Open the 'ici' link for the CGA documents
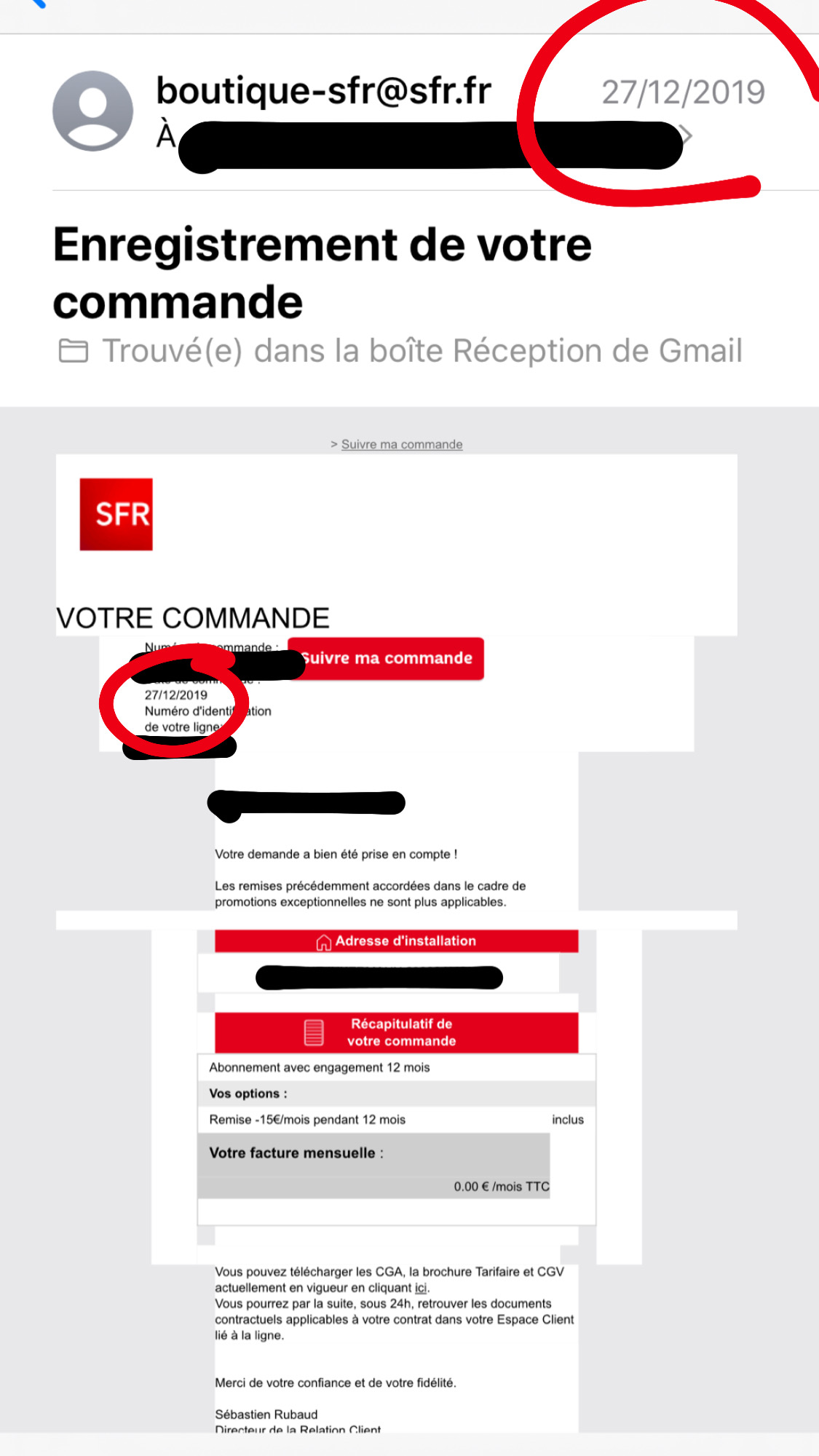Viewport: 819px width, 1456px height. click(421, 1288)
